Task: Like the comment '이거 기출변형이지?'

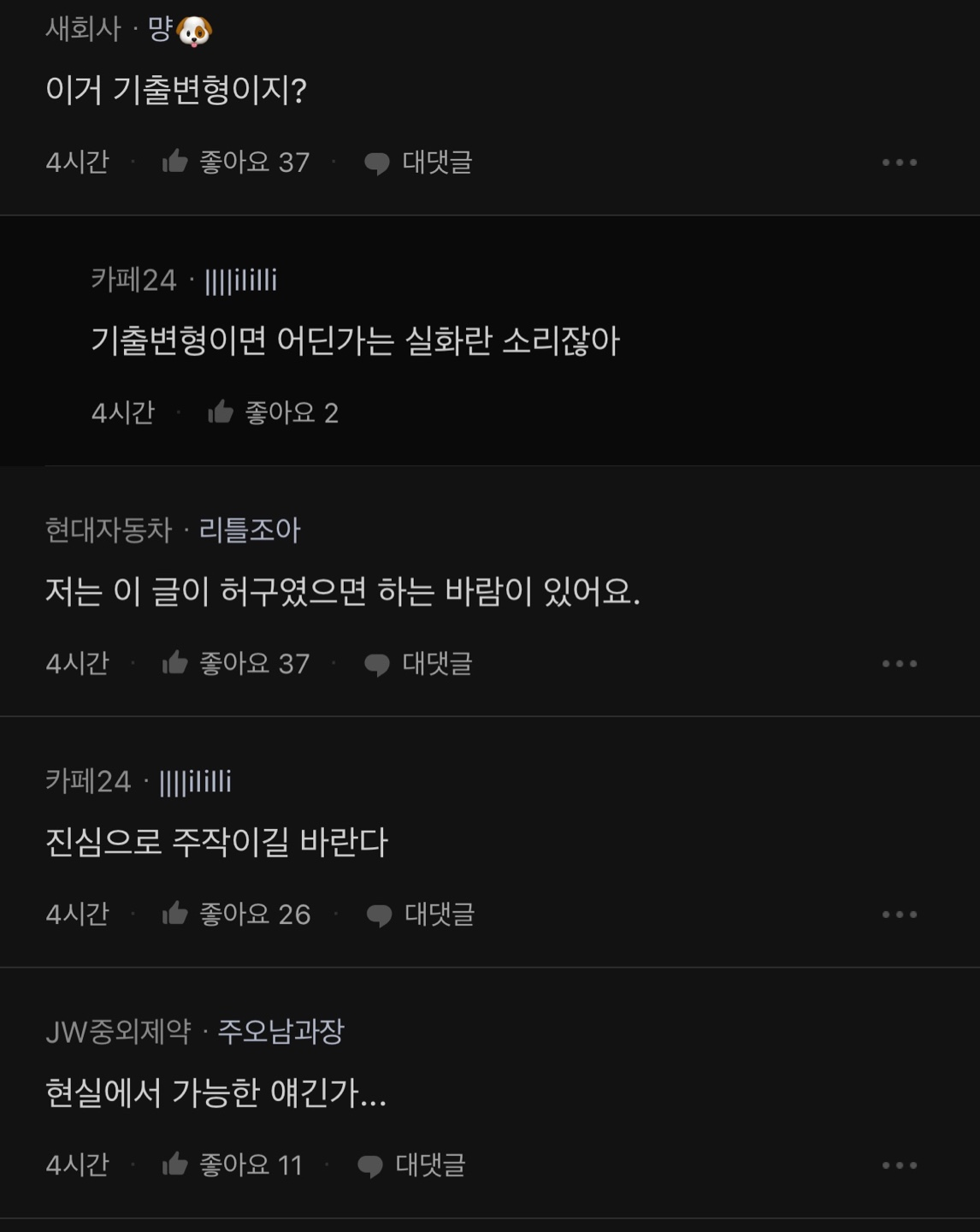Action: coord(176,162)
